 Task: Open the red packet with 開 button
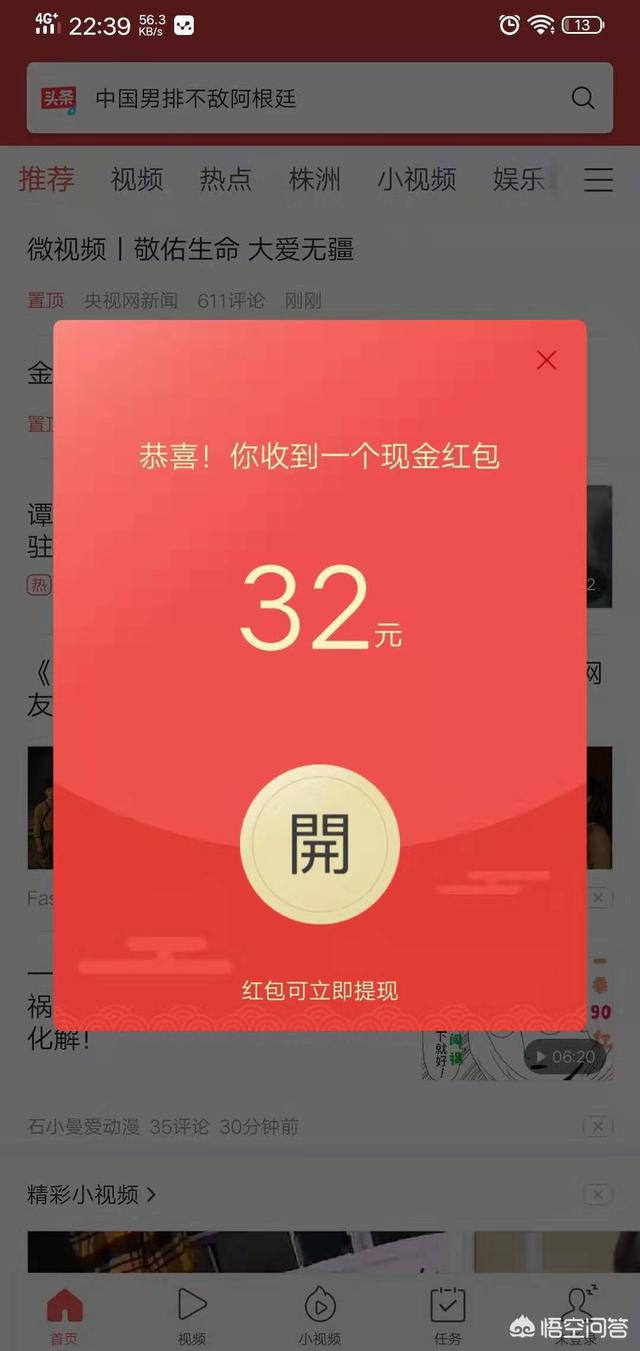pyautogui.click(x=320, y=845)
